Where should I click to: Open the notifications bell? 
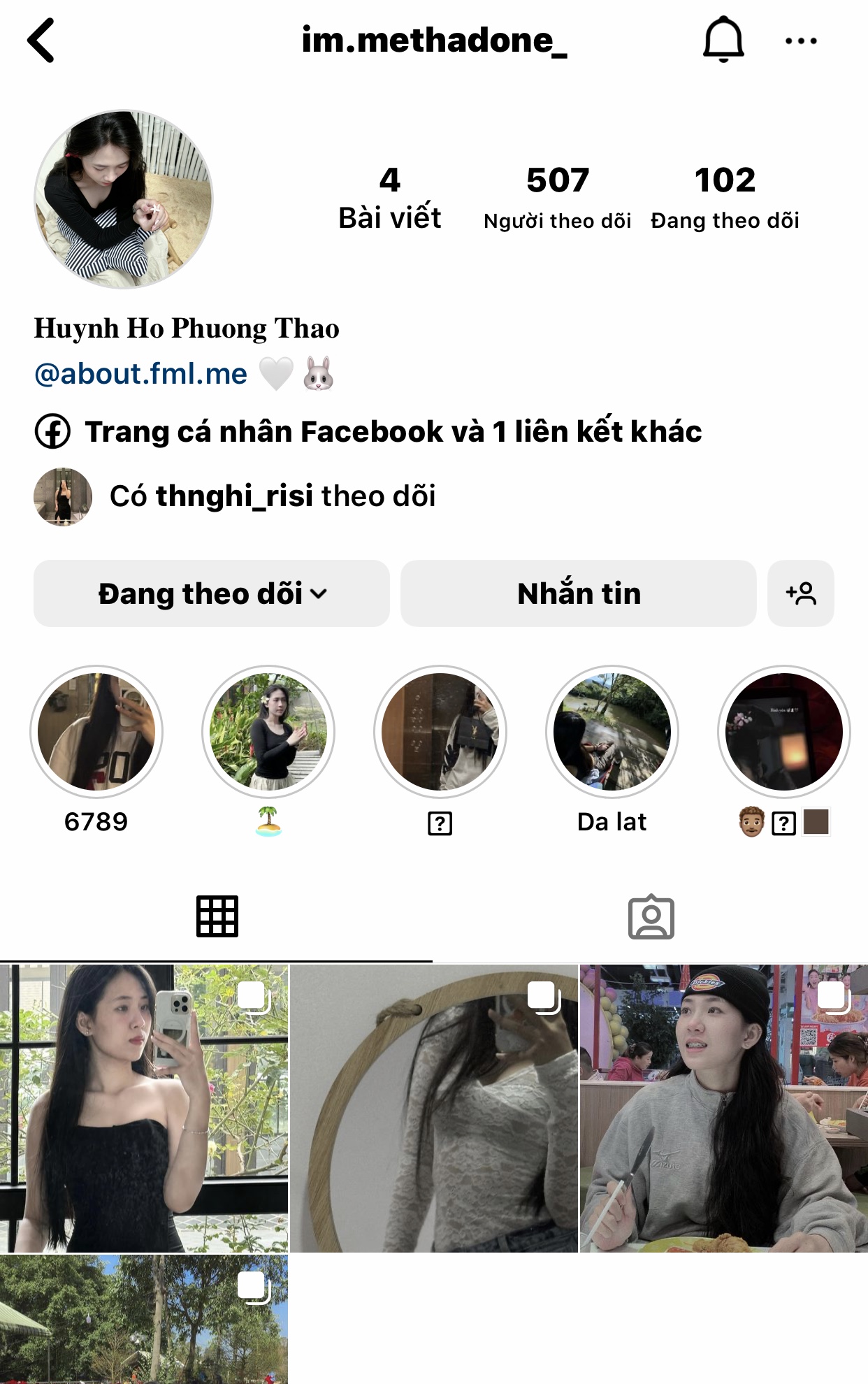point(723,40)
